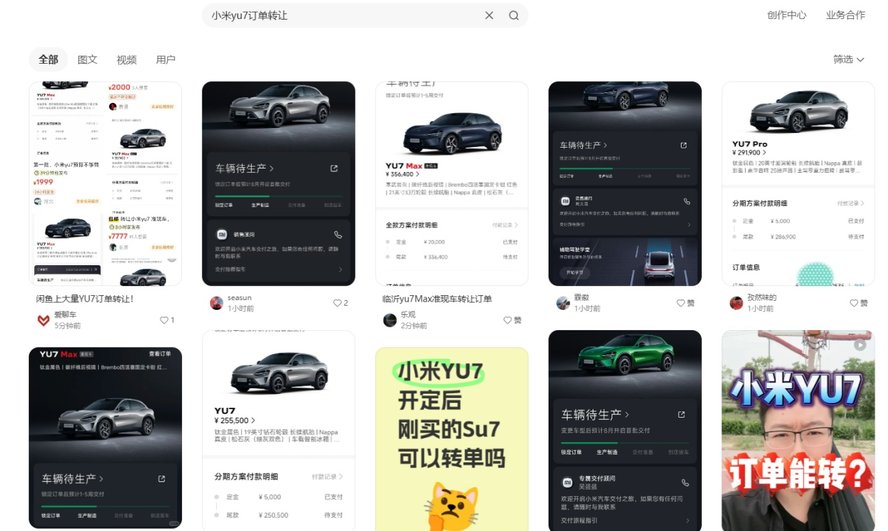Viewport: 888px width, 531px height.
Task: Switch to the 视频 tab
Action: pyautogui.click(x=127, y=60)
